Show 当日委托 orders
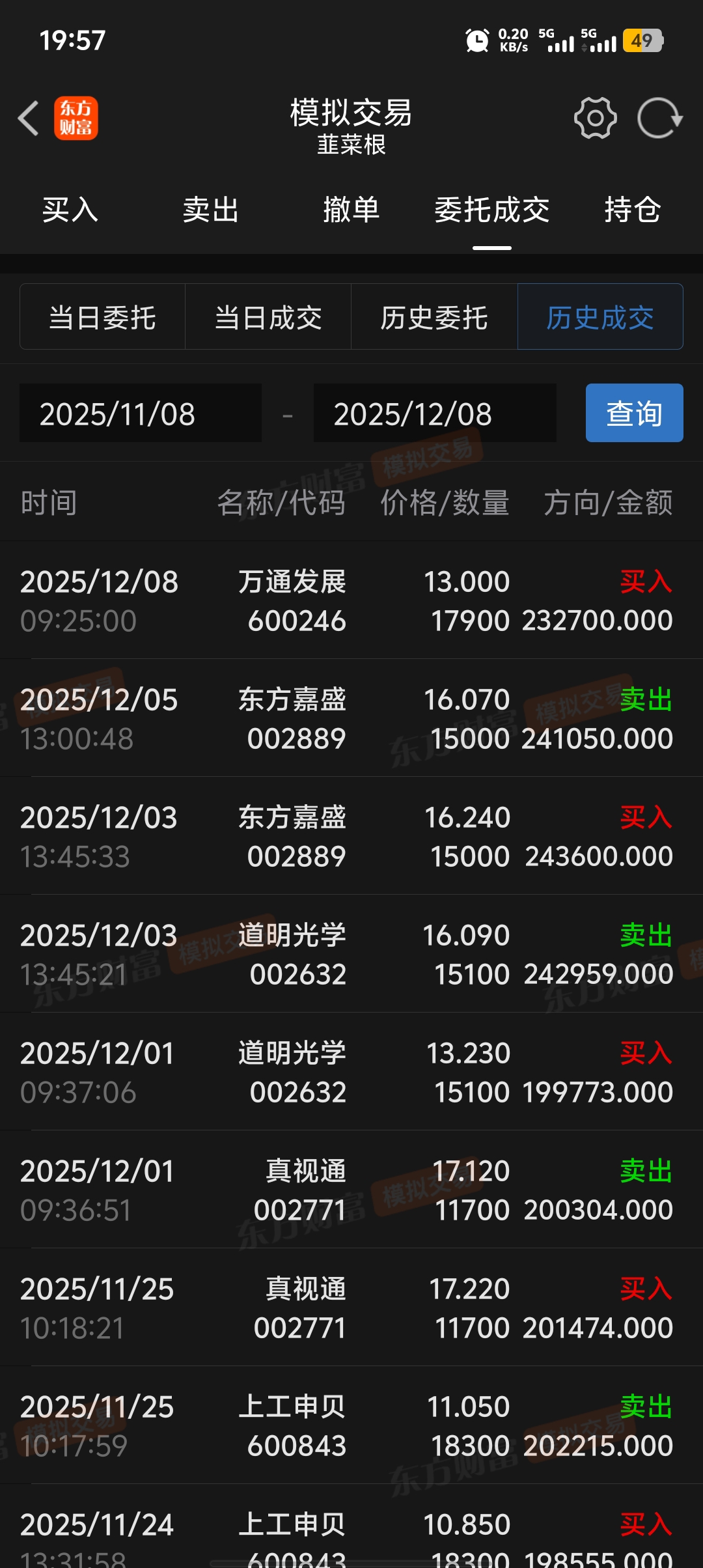Viewport: 703px width, 1568px height. point(103,317)
